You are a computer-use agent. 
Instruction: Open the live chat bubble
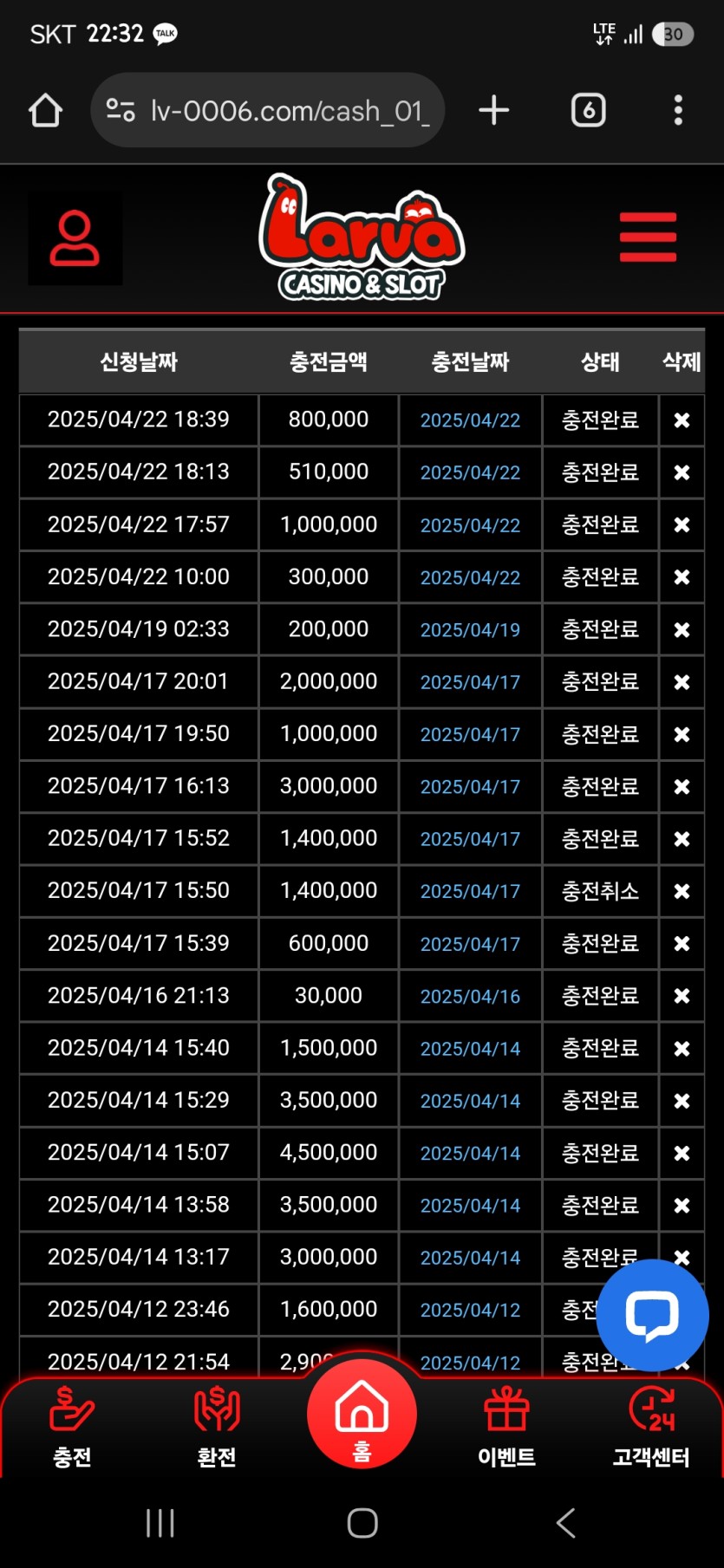coord(652,1315)
